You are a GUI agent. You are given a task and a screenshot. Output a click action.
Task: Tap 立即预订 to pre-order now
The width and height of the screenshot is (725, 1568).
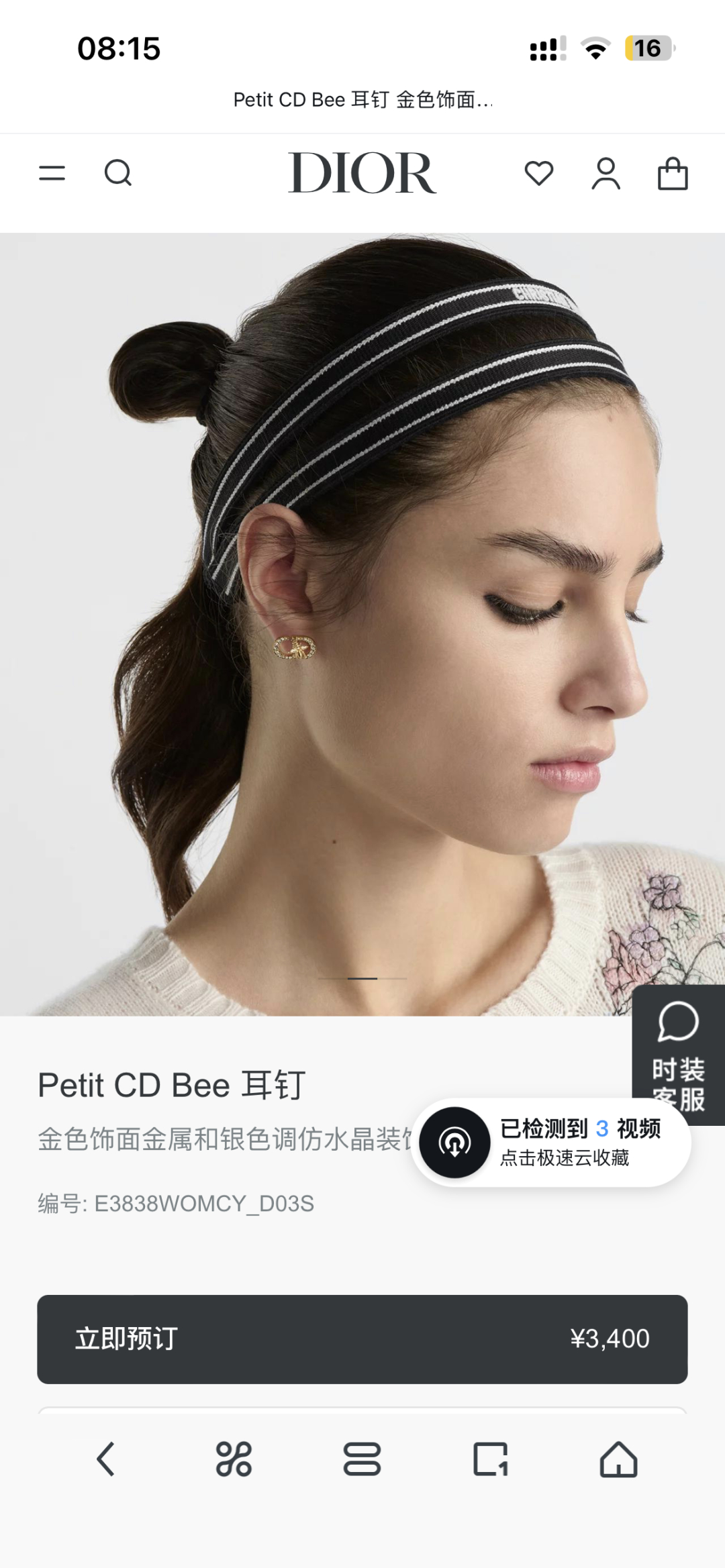pos(362,1339)
